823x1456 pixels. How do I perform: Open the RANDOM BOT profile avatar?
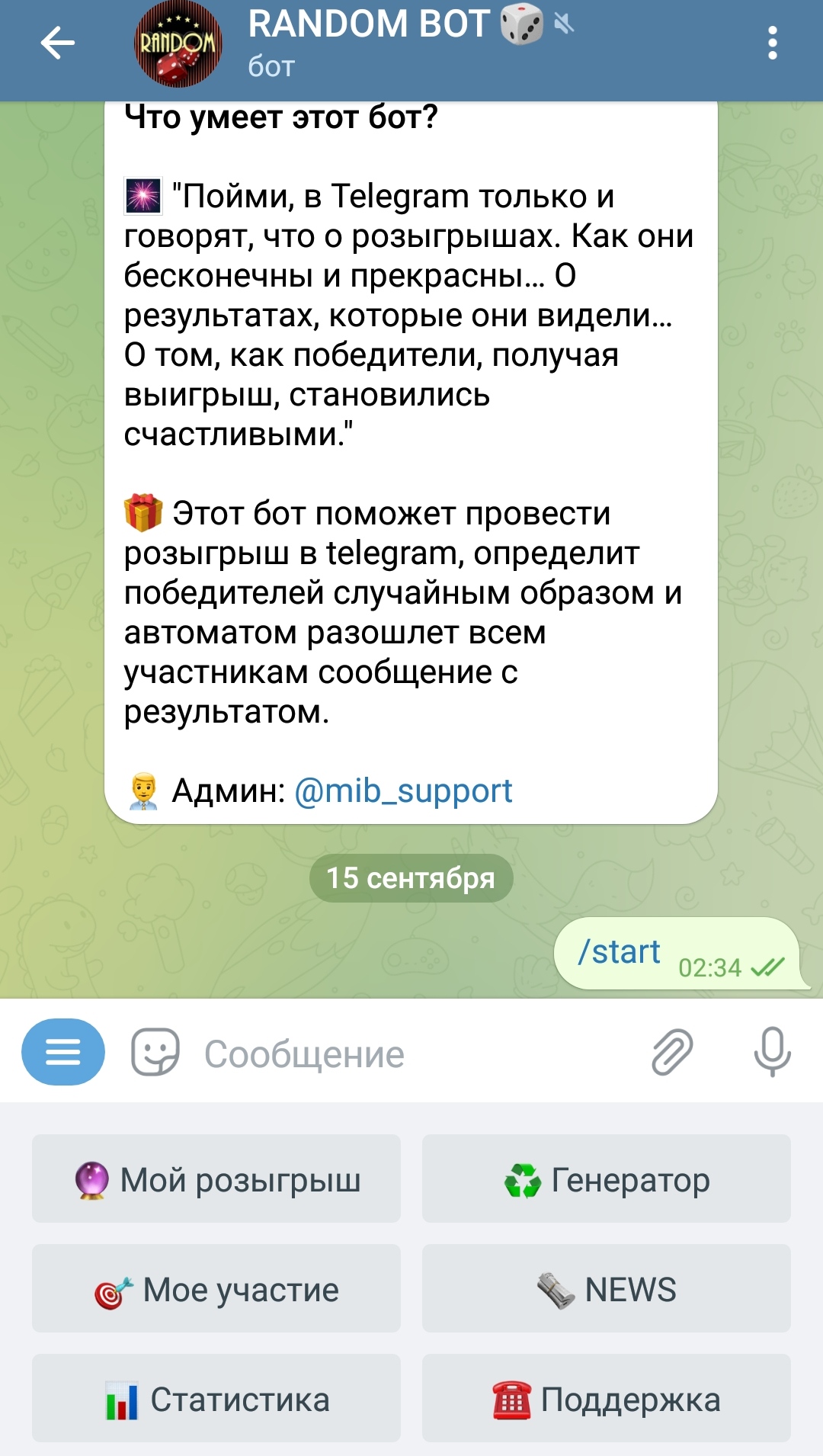pos(178,44)
